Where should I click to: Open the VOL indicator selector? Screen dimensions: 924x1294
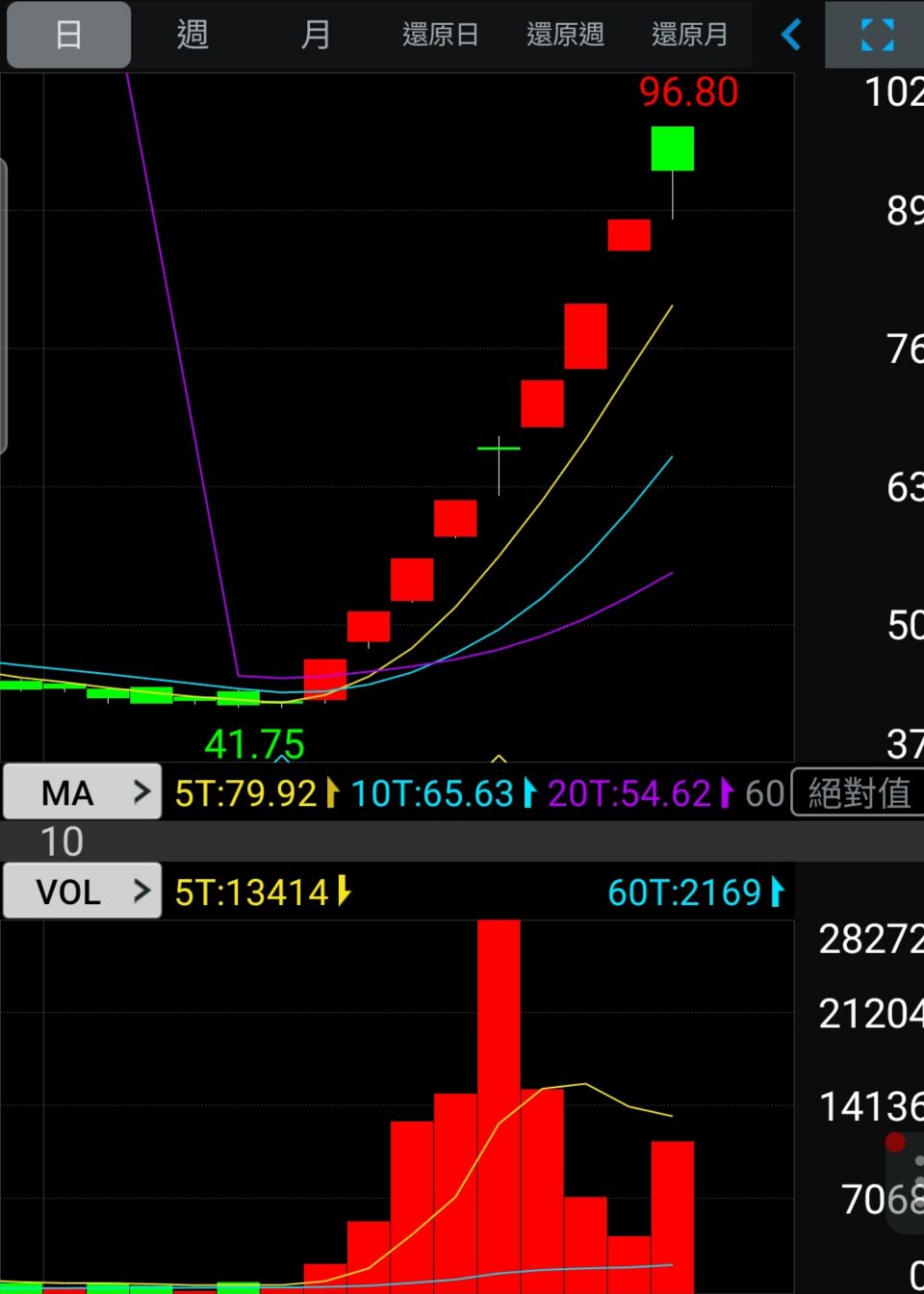[83, 892]
